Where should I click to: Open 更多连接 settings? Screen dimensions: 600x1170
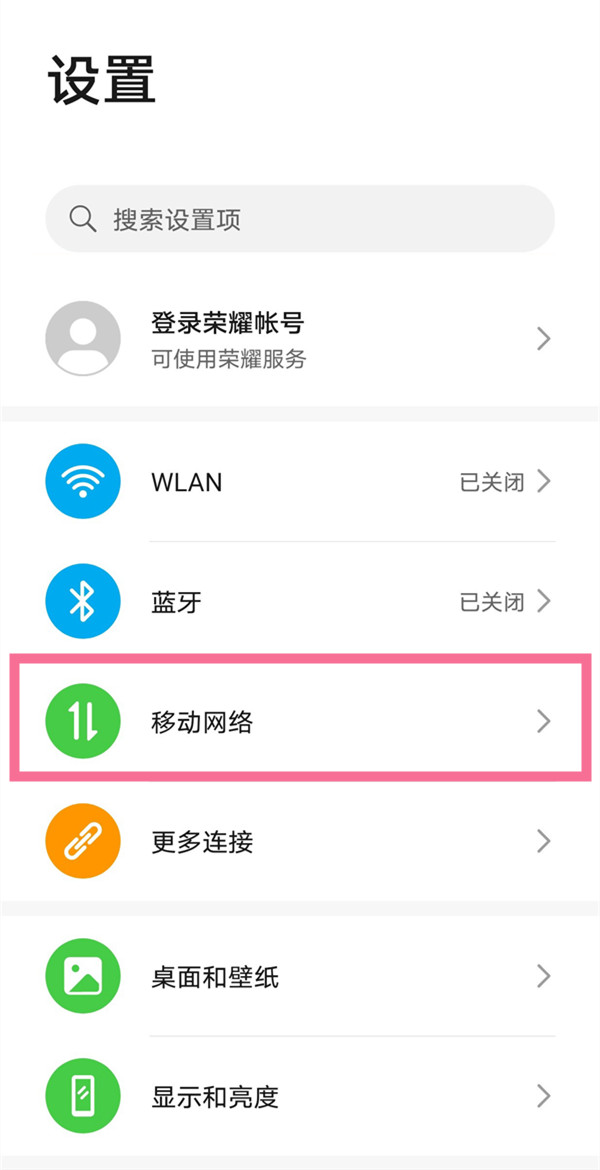coord(300,841)
